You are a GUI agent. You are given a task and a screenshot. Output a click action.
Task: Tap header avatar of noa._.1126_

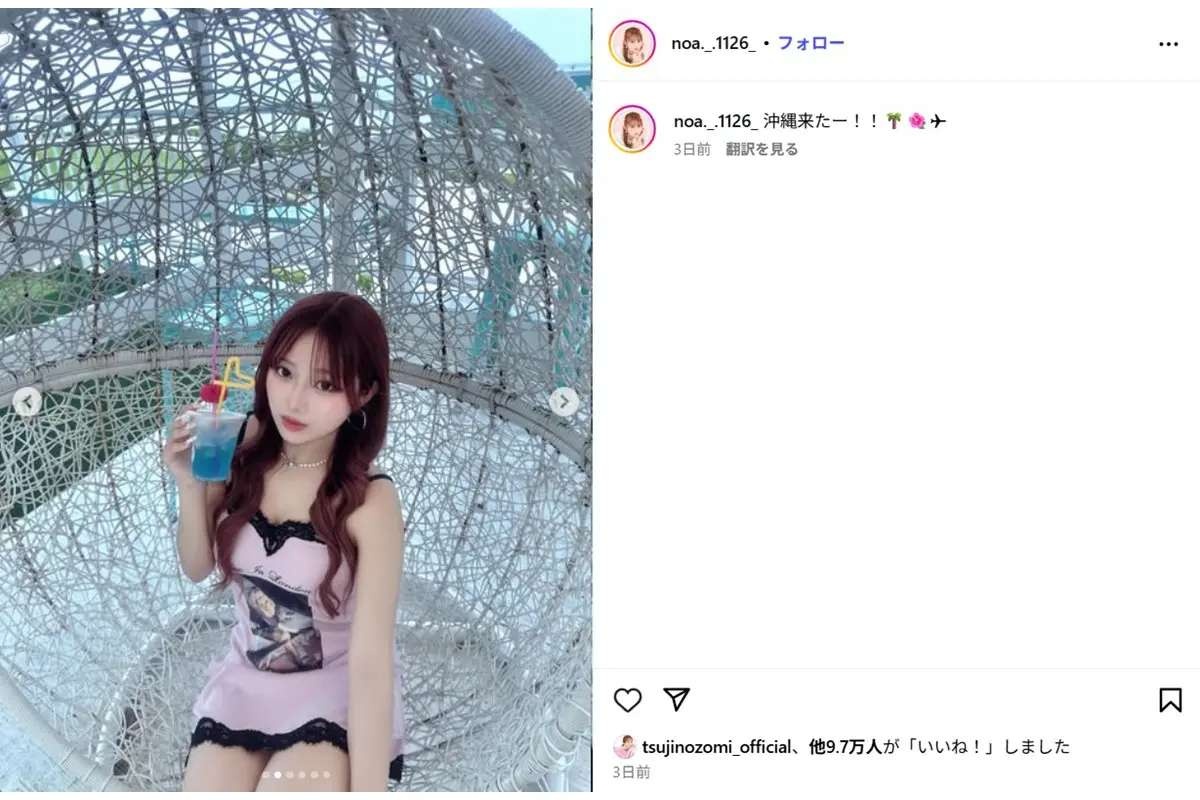pos(632,44)
